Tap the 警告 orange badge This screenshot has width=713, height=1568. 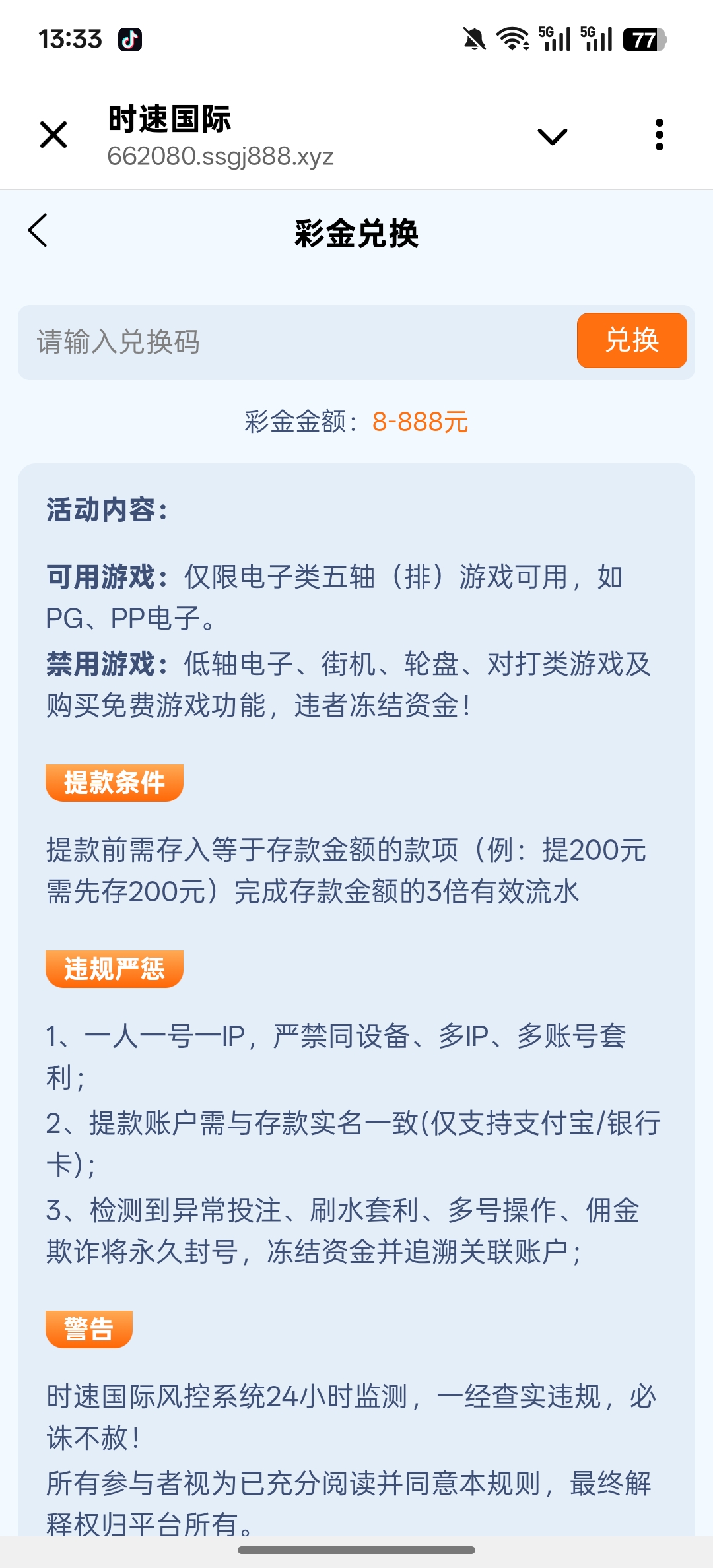point(88,1328)
